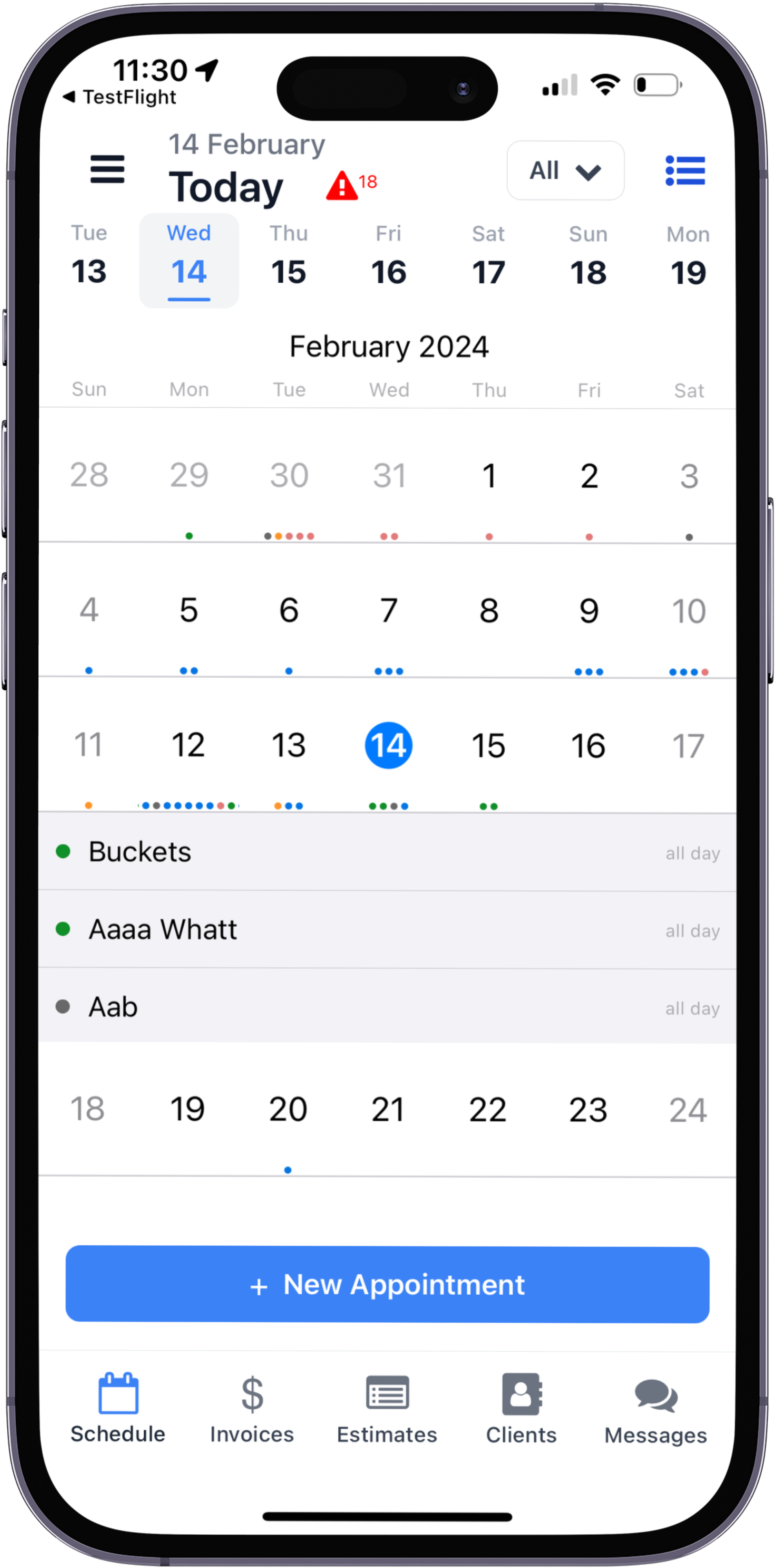Create a New Appointment
This screenshot has height=1568, width=775.
tap(387, 1284)
